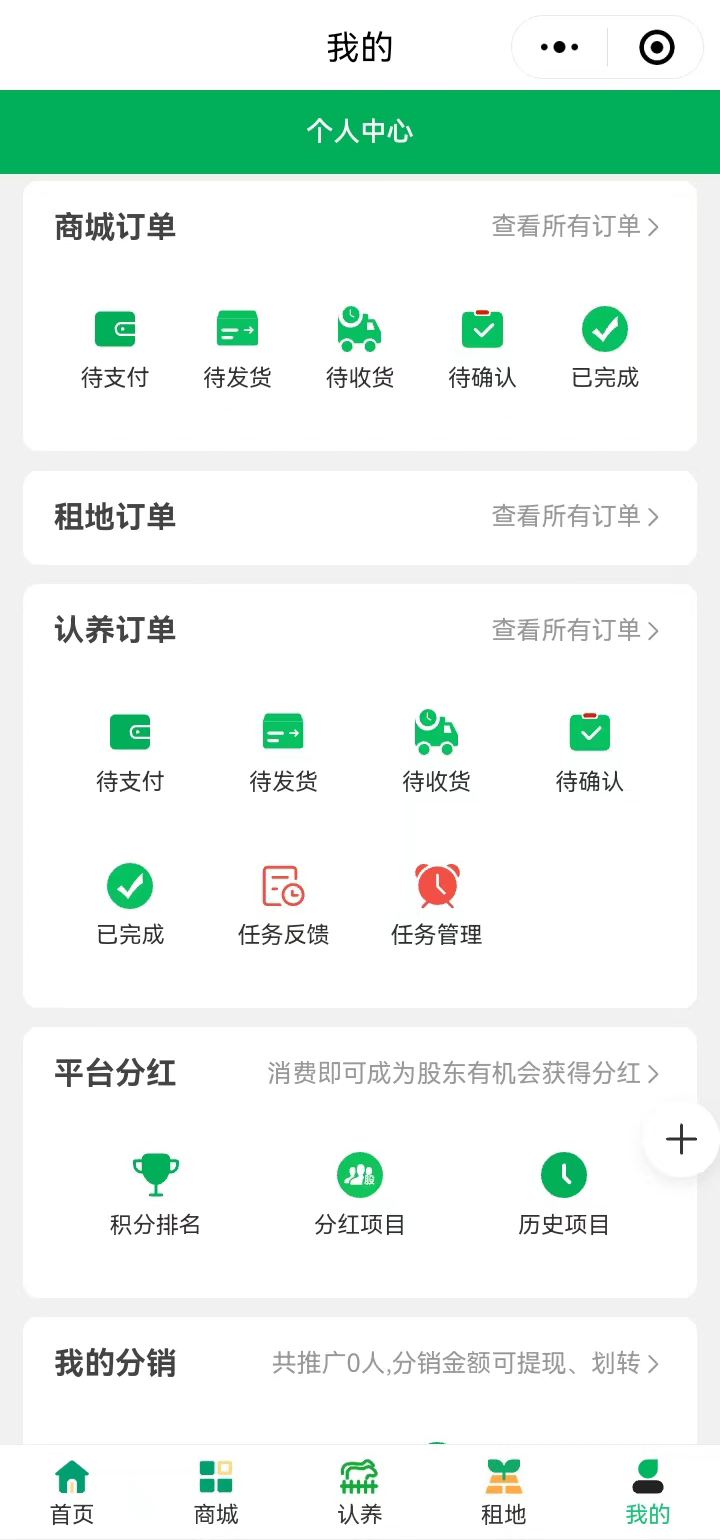This screenshot has width=720, height=1540.
Task: Open 待支付 in 商城订单
Action: (115, 348)
